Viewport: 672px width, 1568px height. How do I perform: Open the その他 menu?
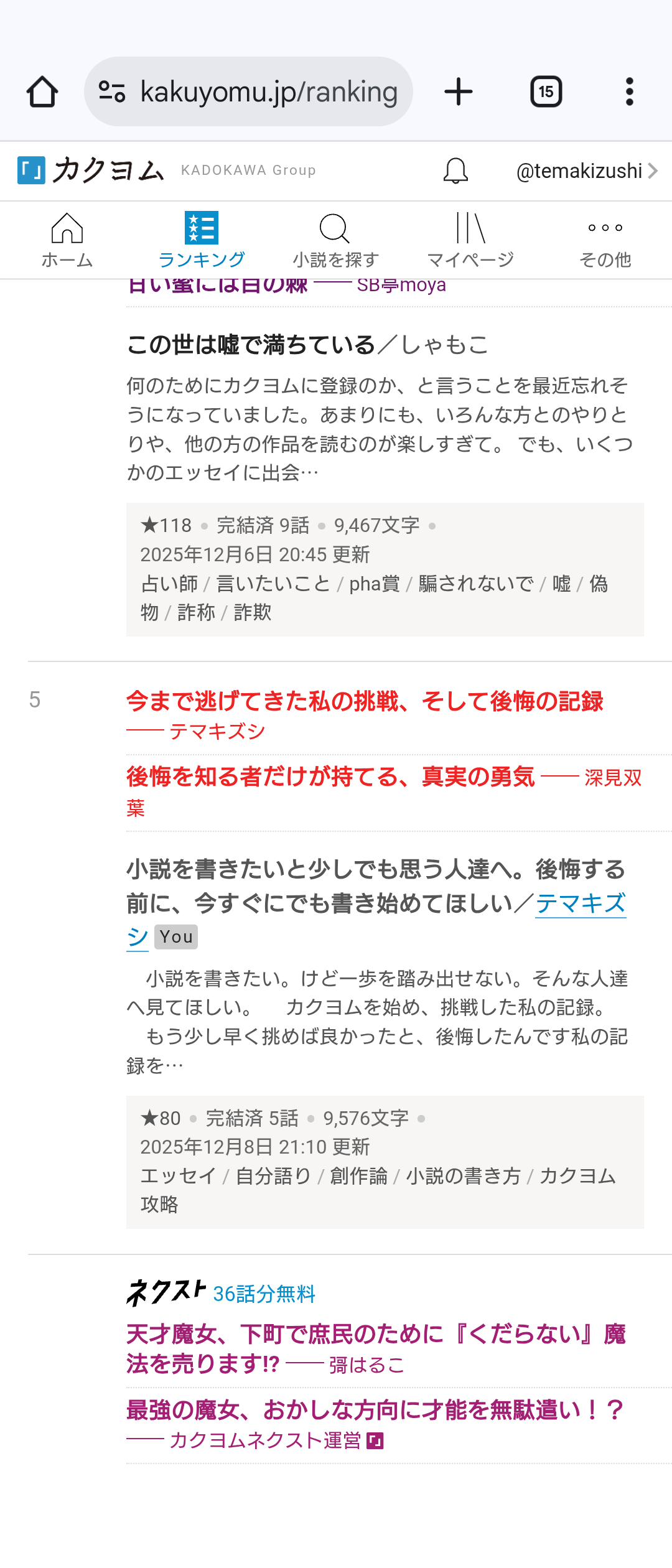tap(605, 240)
